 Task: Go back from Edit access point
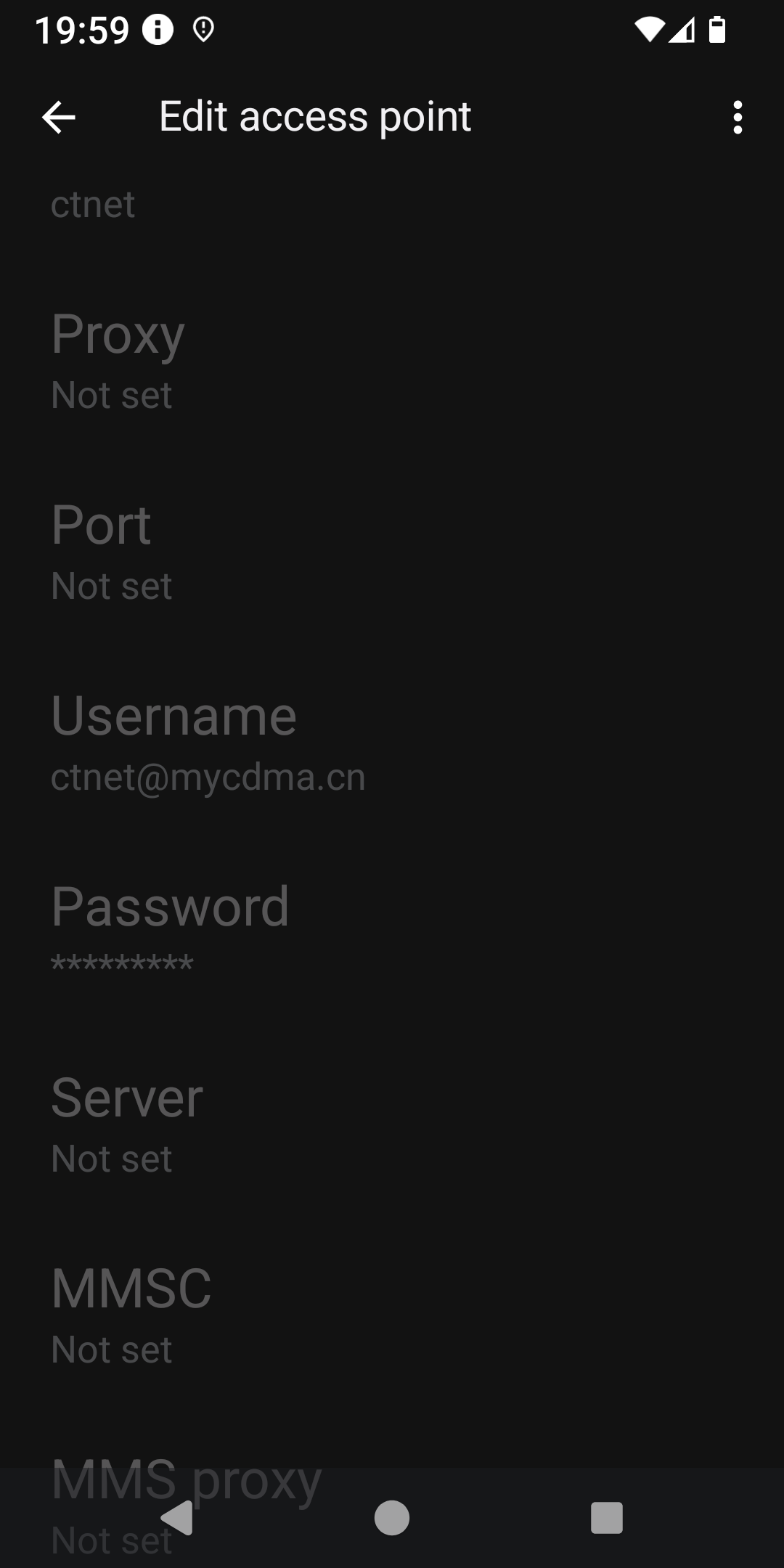click(x=59, y=117)
